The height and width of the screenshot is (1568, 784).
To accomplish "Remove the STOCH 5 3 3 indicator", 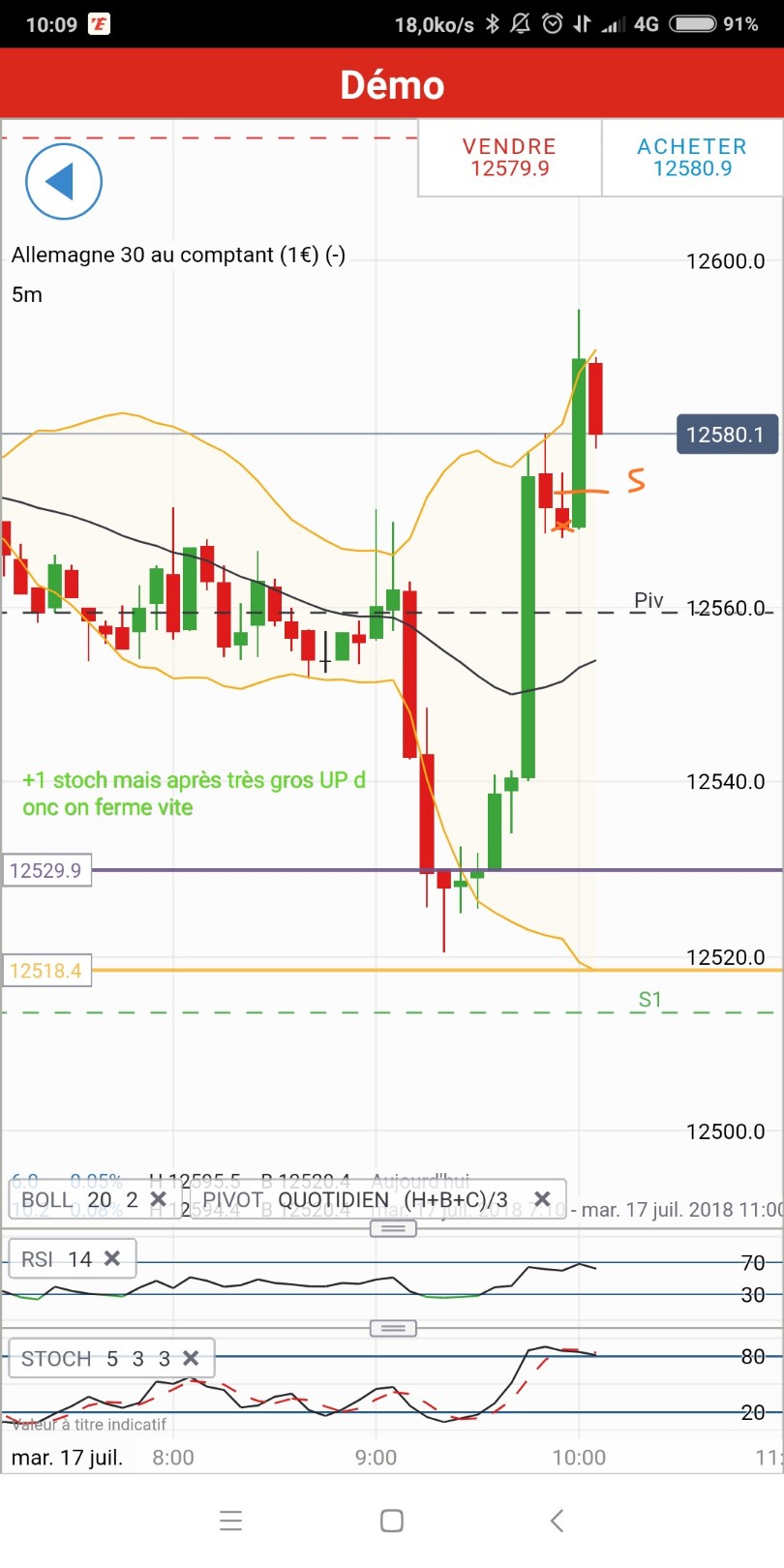I will coord(191,1359).
